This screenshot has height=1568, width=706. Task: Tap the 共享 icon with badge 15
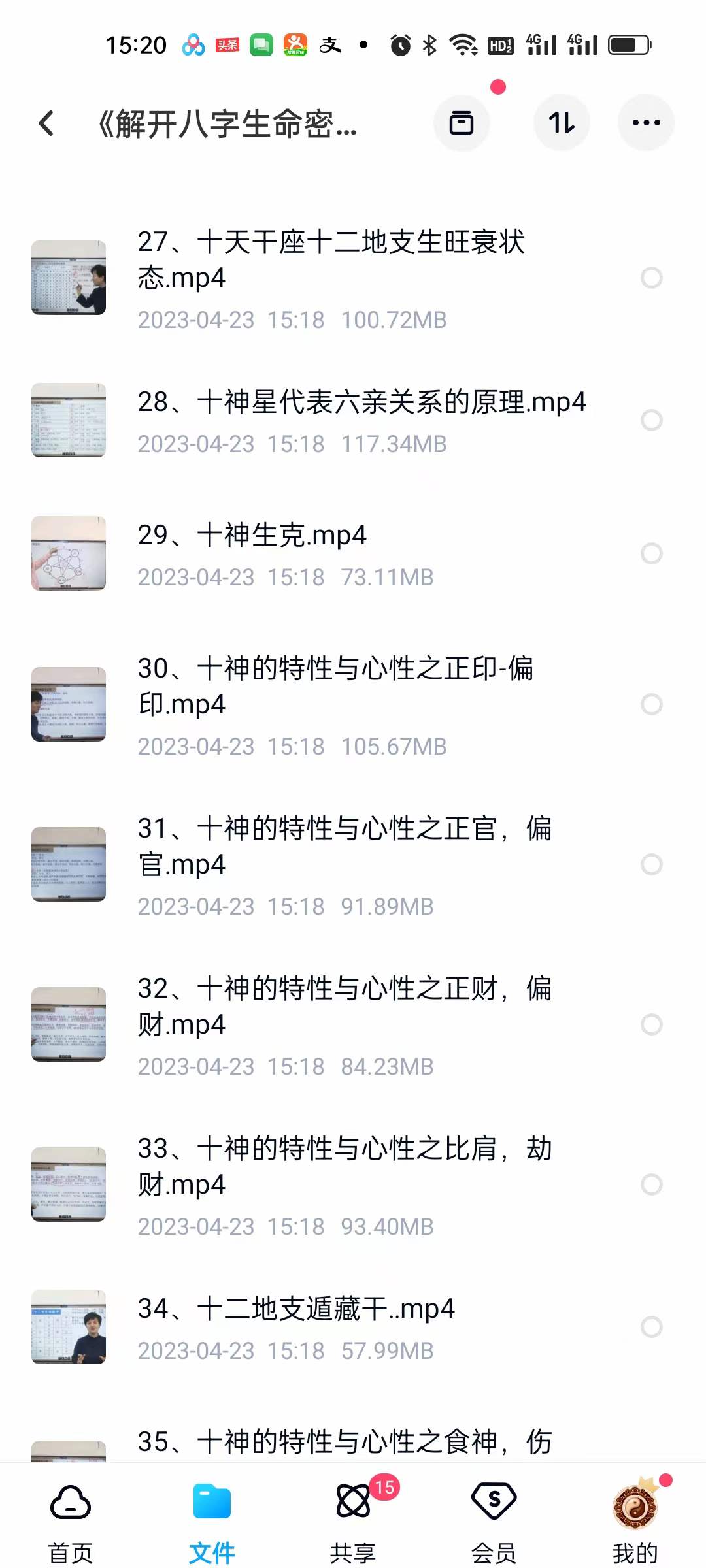coord(353,1503)
